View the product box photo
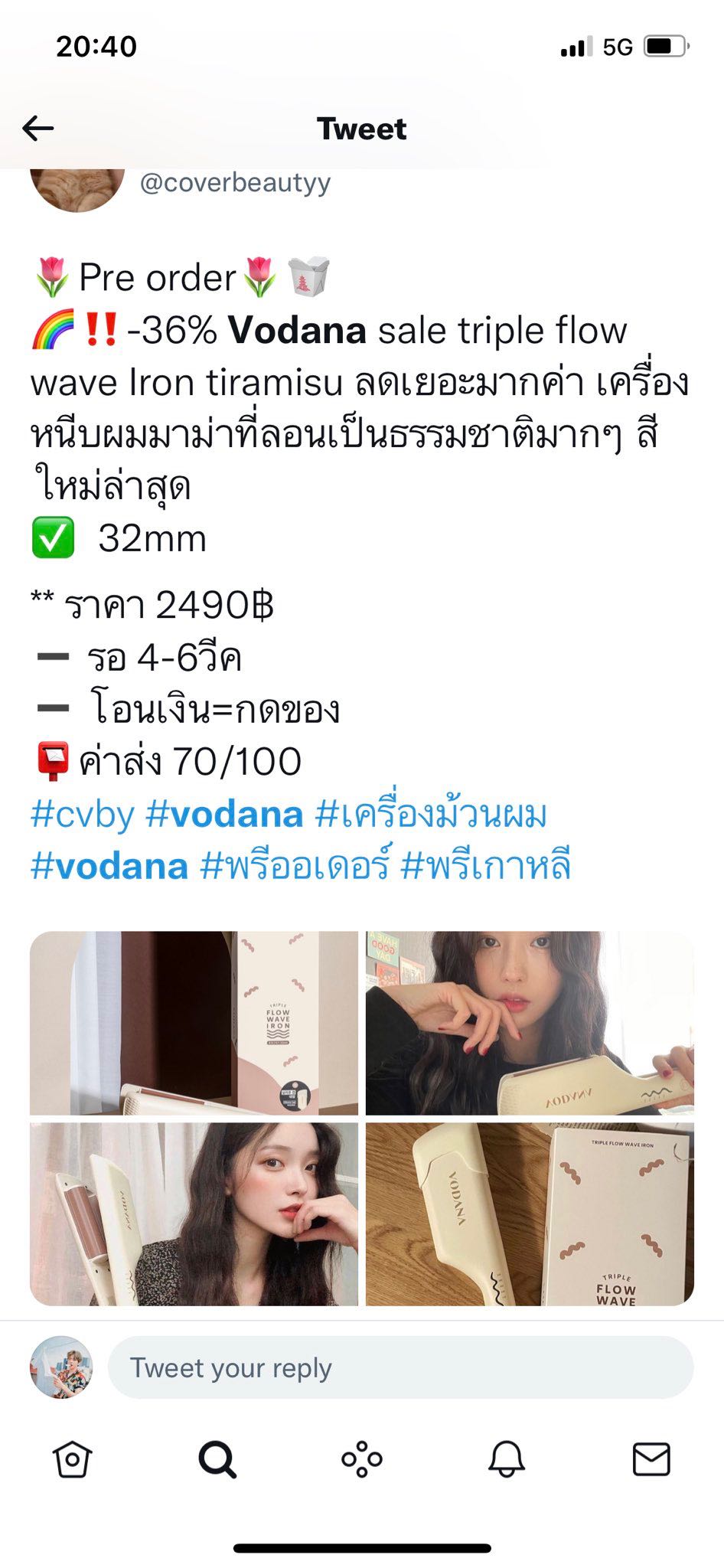Screen dimensions: 724x1568 coord(194,1023)
